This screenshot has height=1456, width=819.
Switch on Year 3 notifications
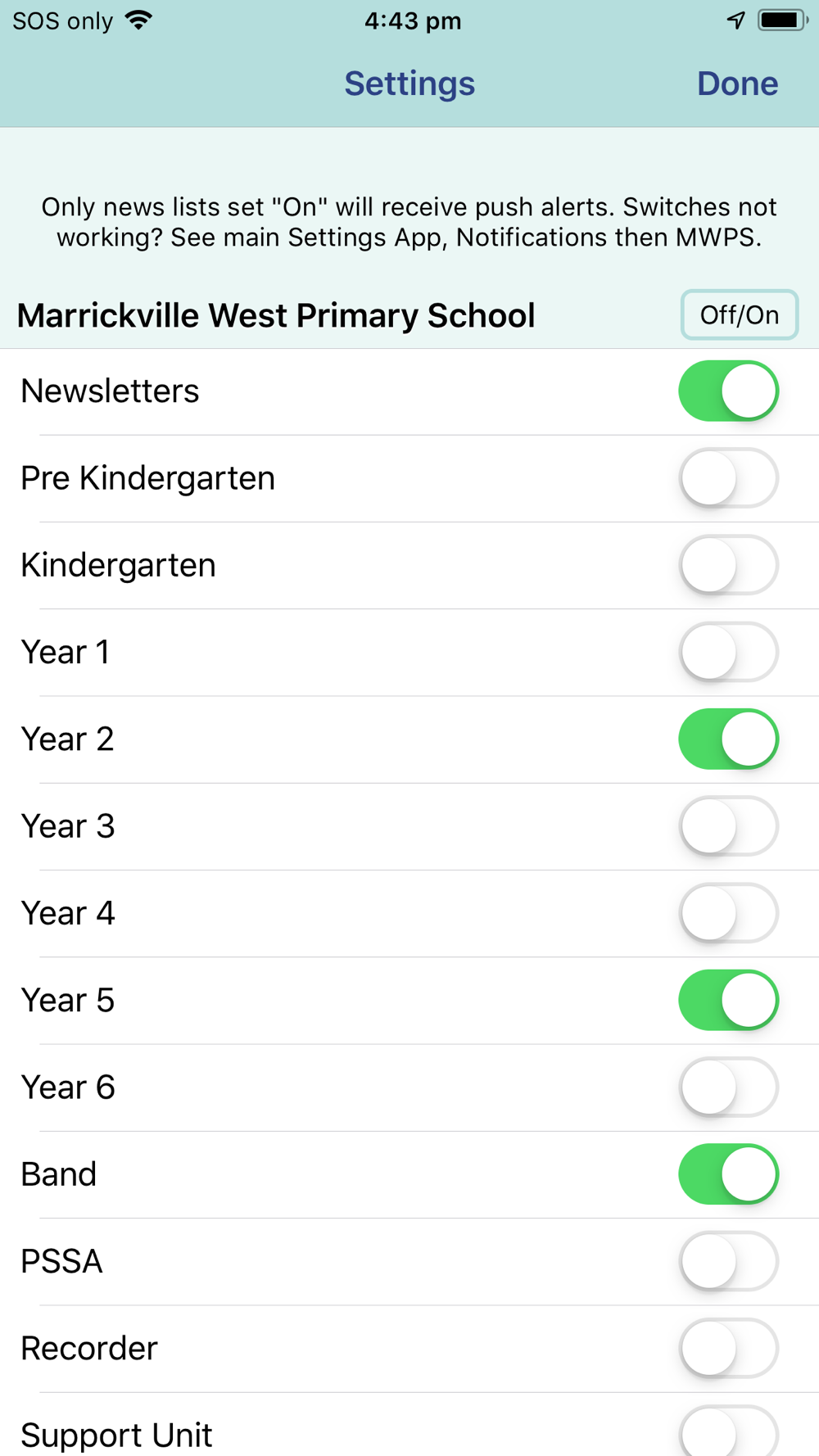point(729,826)
